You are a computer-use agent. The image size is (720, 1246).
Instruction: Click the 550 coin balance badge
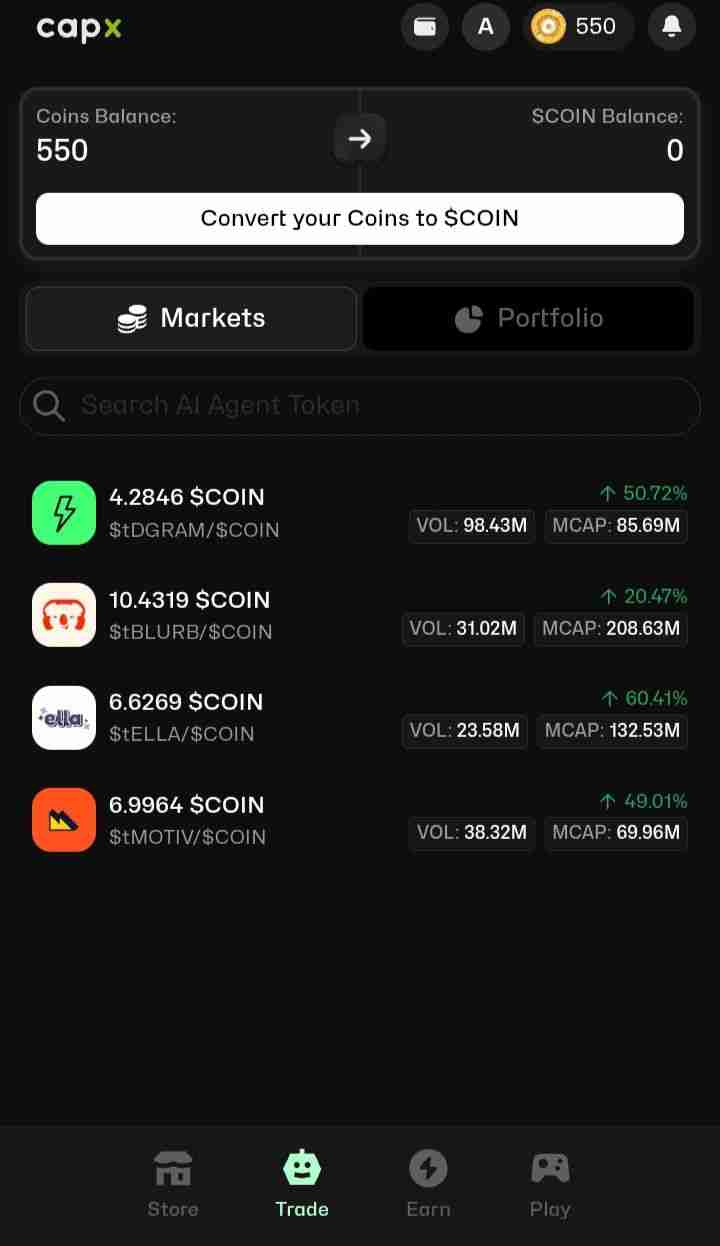[578, 27]
